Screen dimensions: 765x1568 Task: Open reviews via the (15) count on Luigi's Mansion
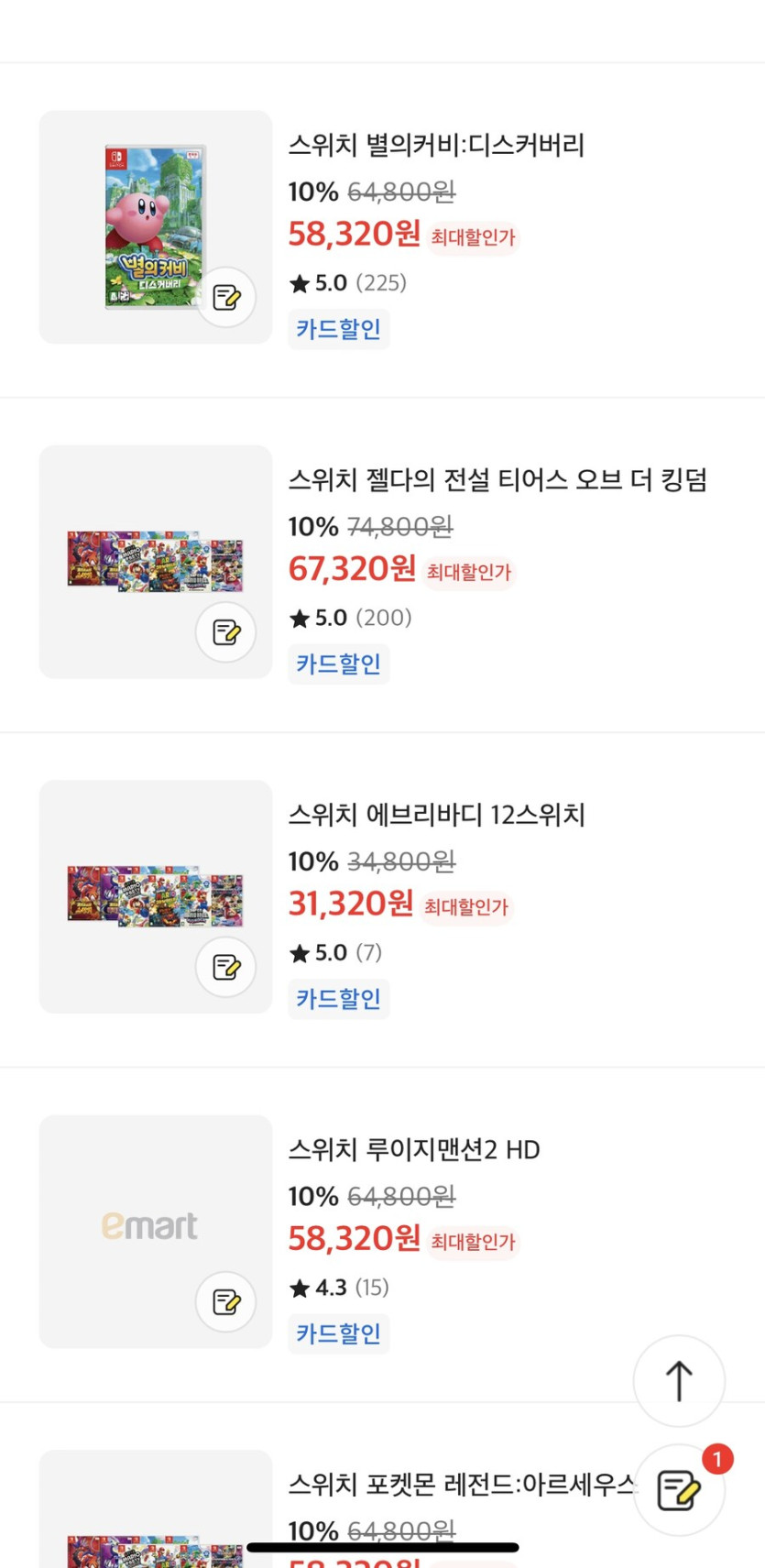pos(370,1288)
